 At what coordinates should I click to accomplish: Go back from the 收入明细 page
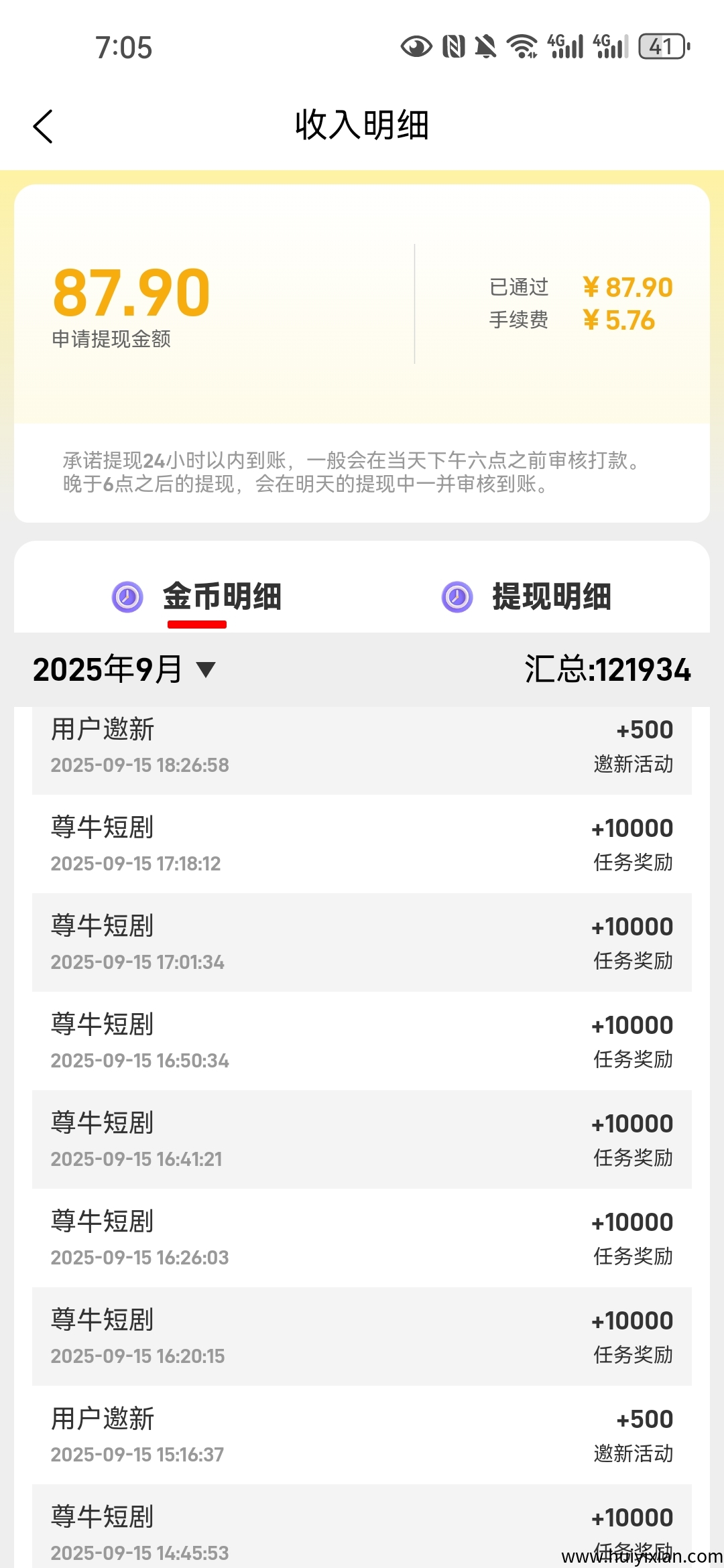(43, 126)
